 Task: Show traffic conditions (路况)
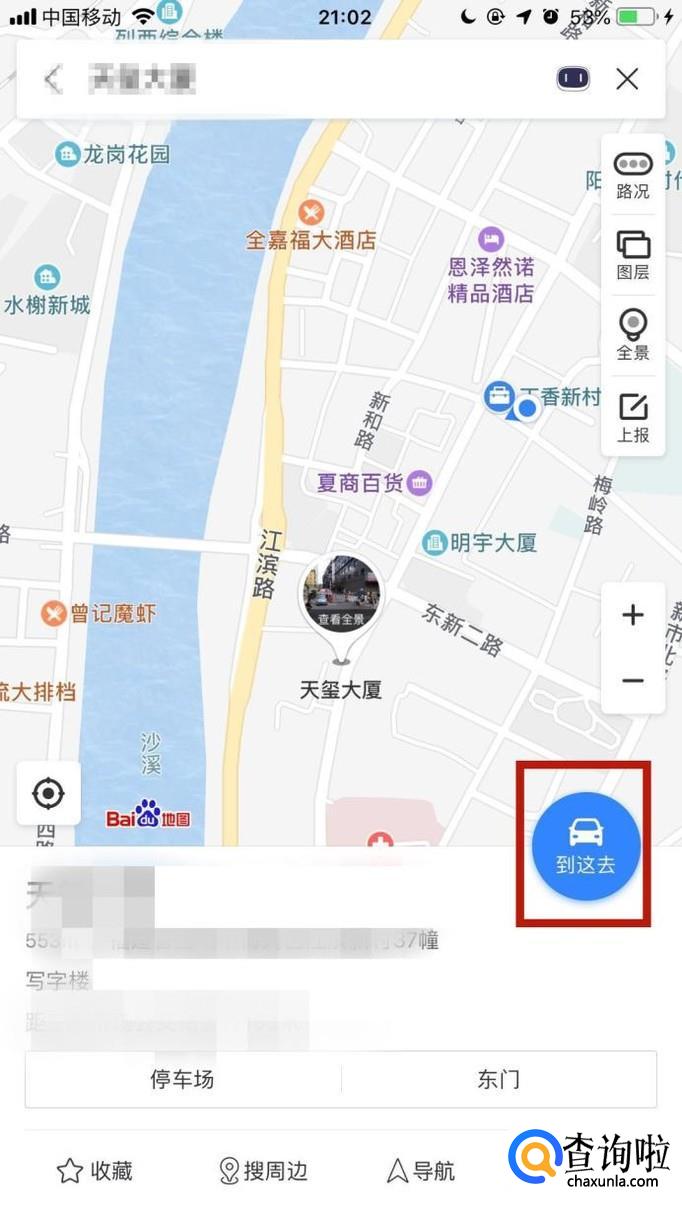633,175
